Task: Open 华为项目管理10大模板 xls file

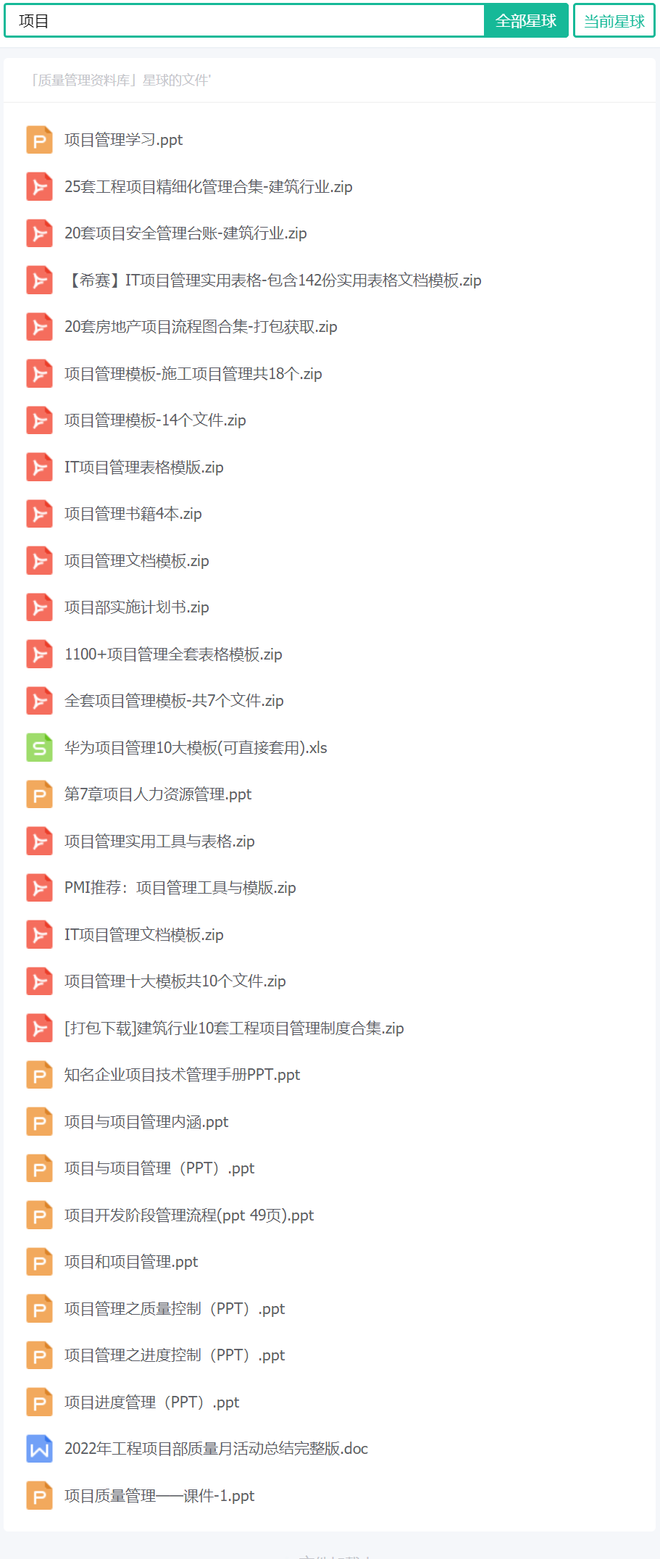Action: (x=196, y=747)
